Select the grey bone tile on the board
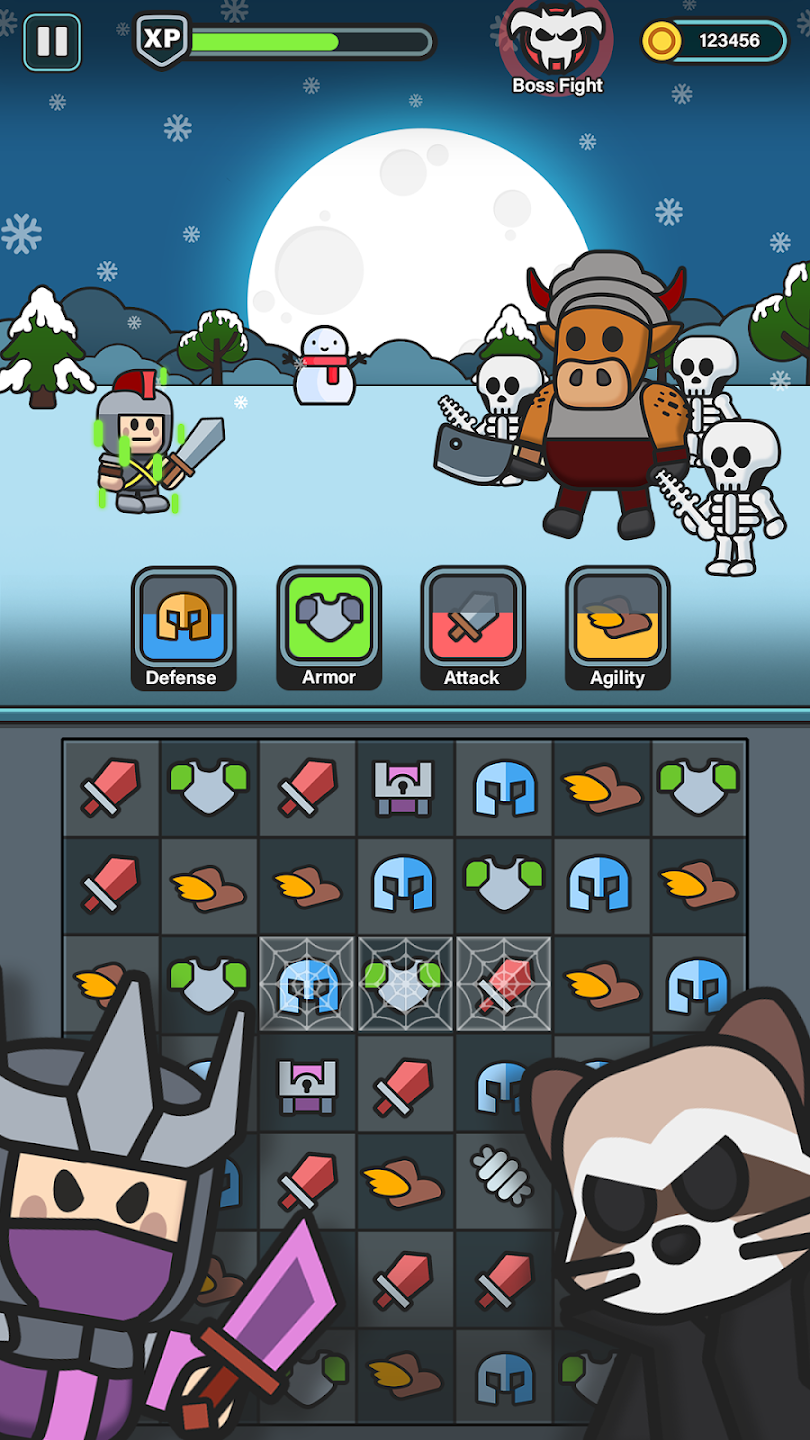 503,1175
